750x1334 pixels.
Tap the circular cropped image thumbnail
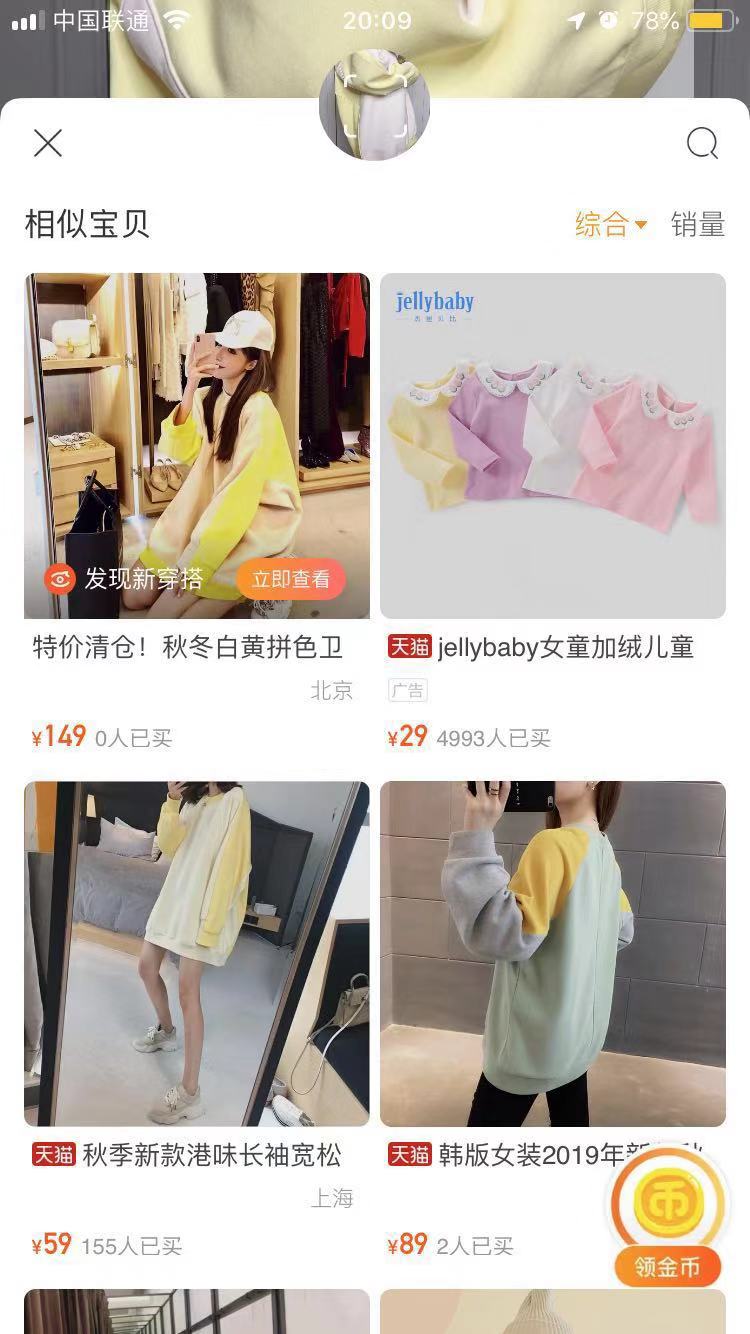pos(374,107)
